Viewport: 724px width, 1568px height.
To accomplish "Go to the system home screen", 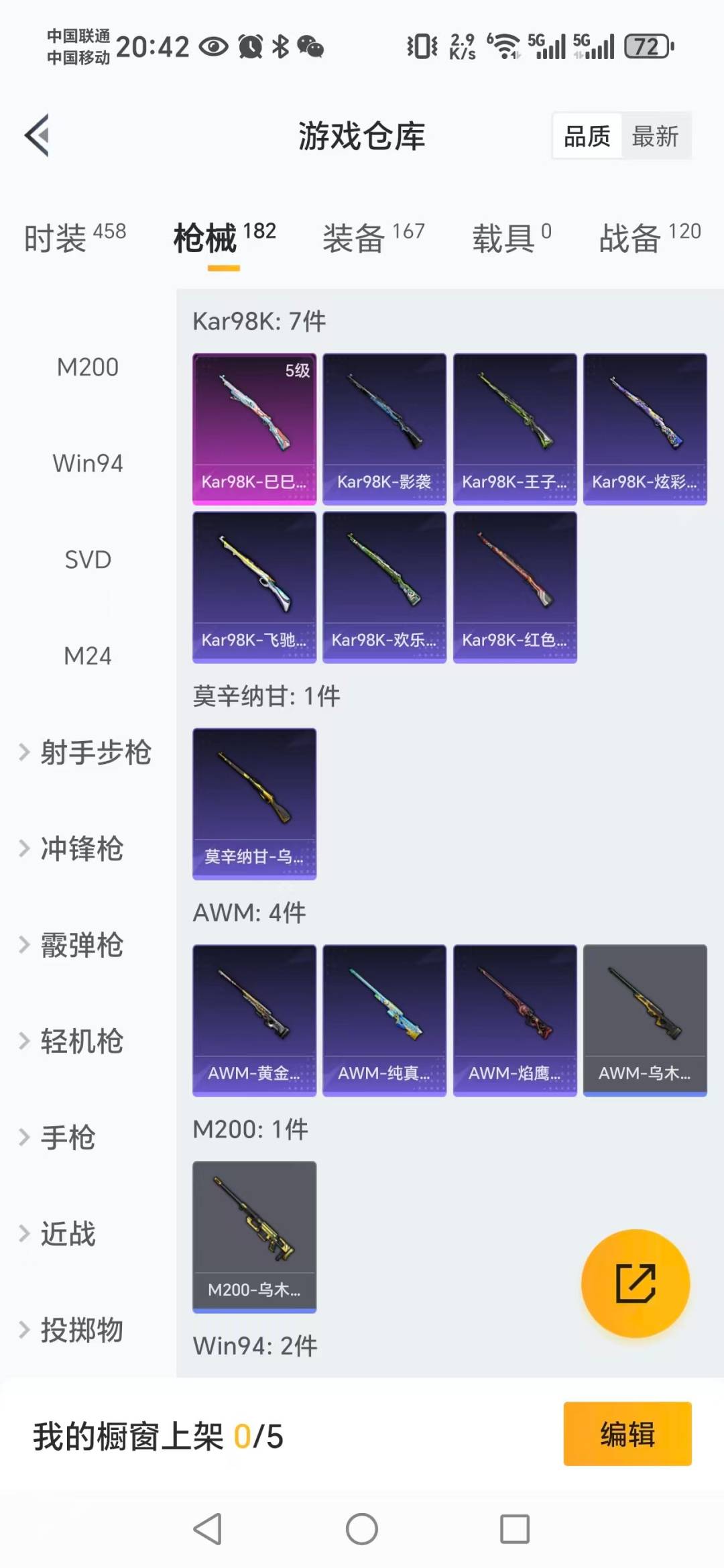I will (361, 1530).
